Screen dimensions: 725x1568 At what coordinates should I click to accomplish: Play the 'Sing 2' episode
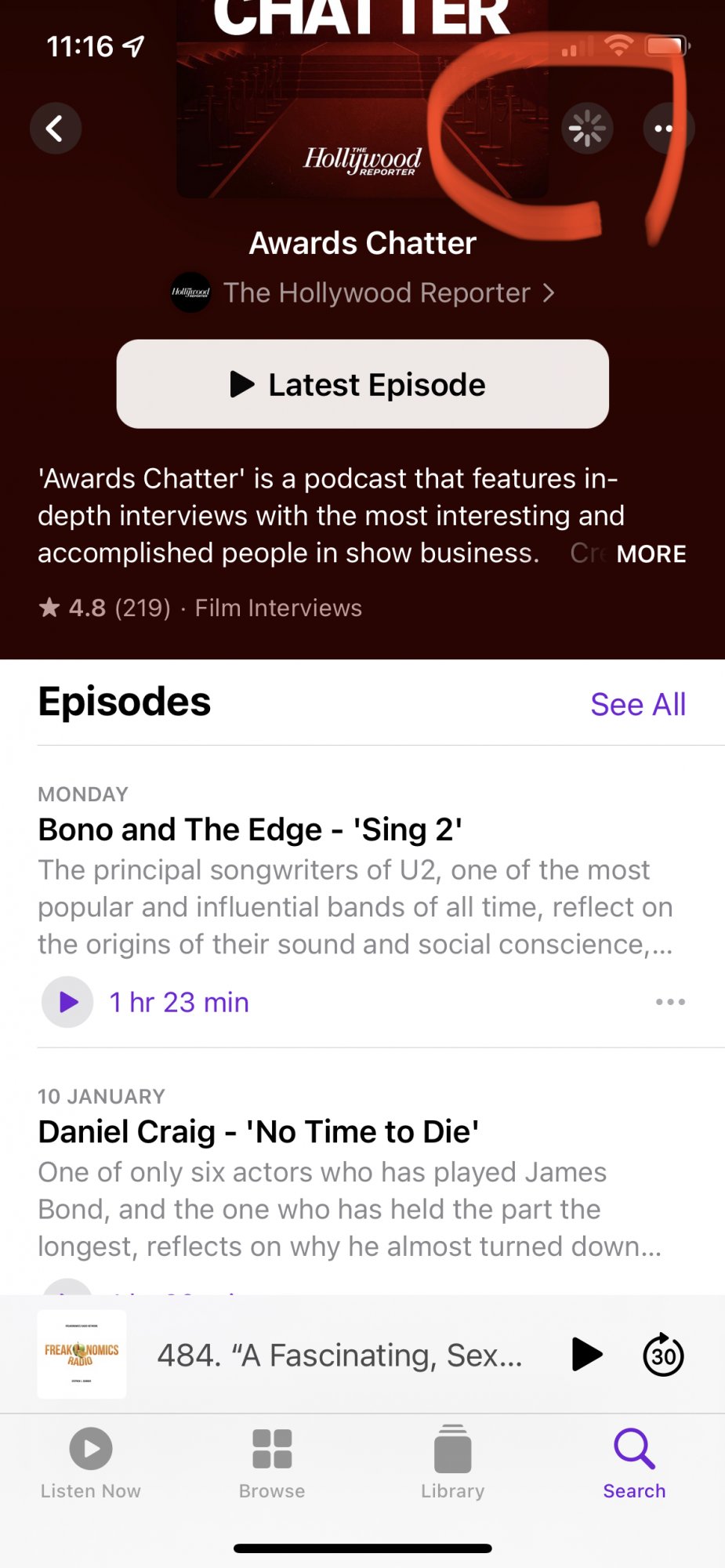67,1002
